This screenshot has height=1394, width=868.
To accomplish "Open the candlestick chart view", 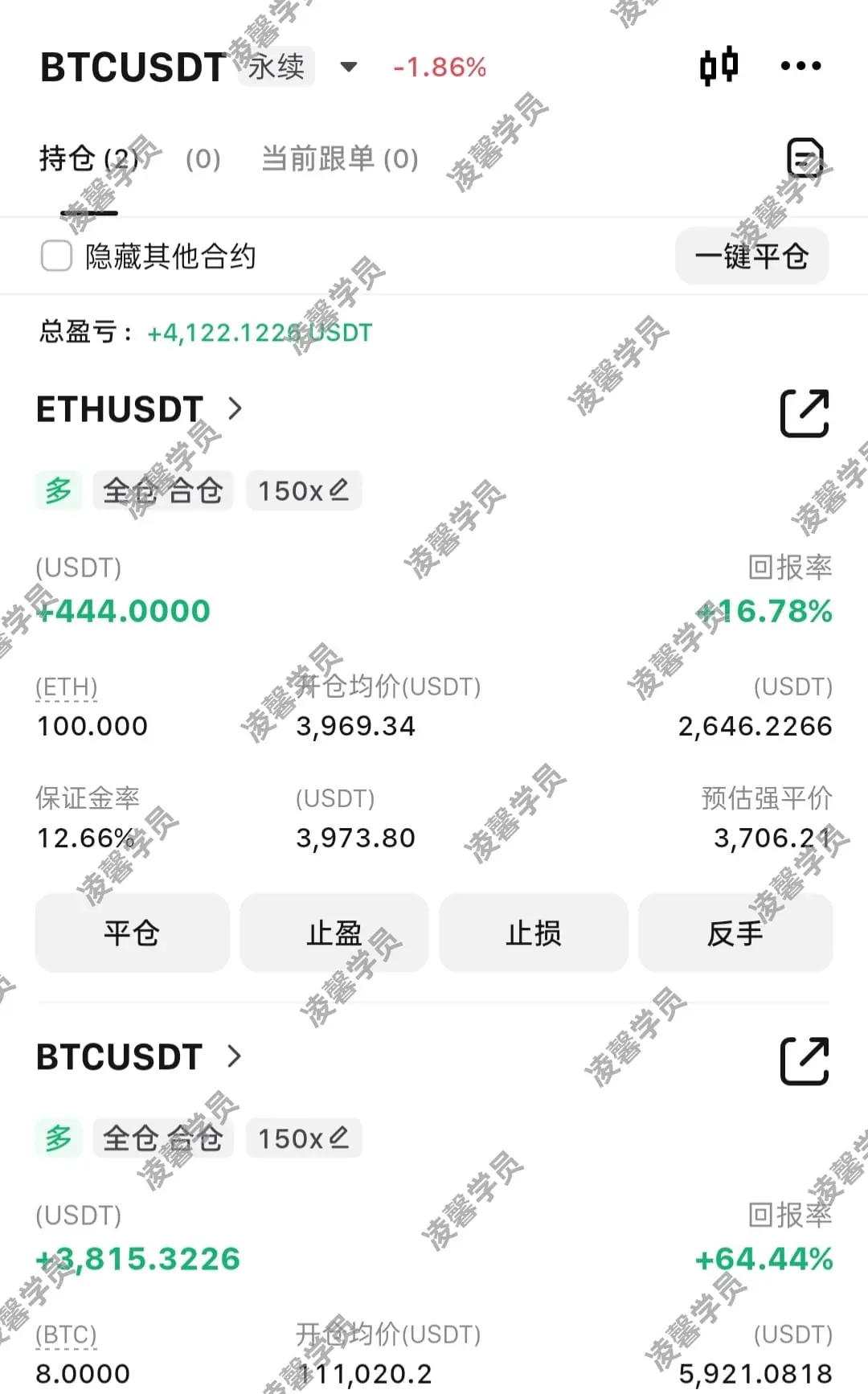I will (719, 66).
